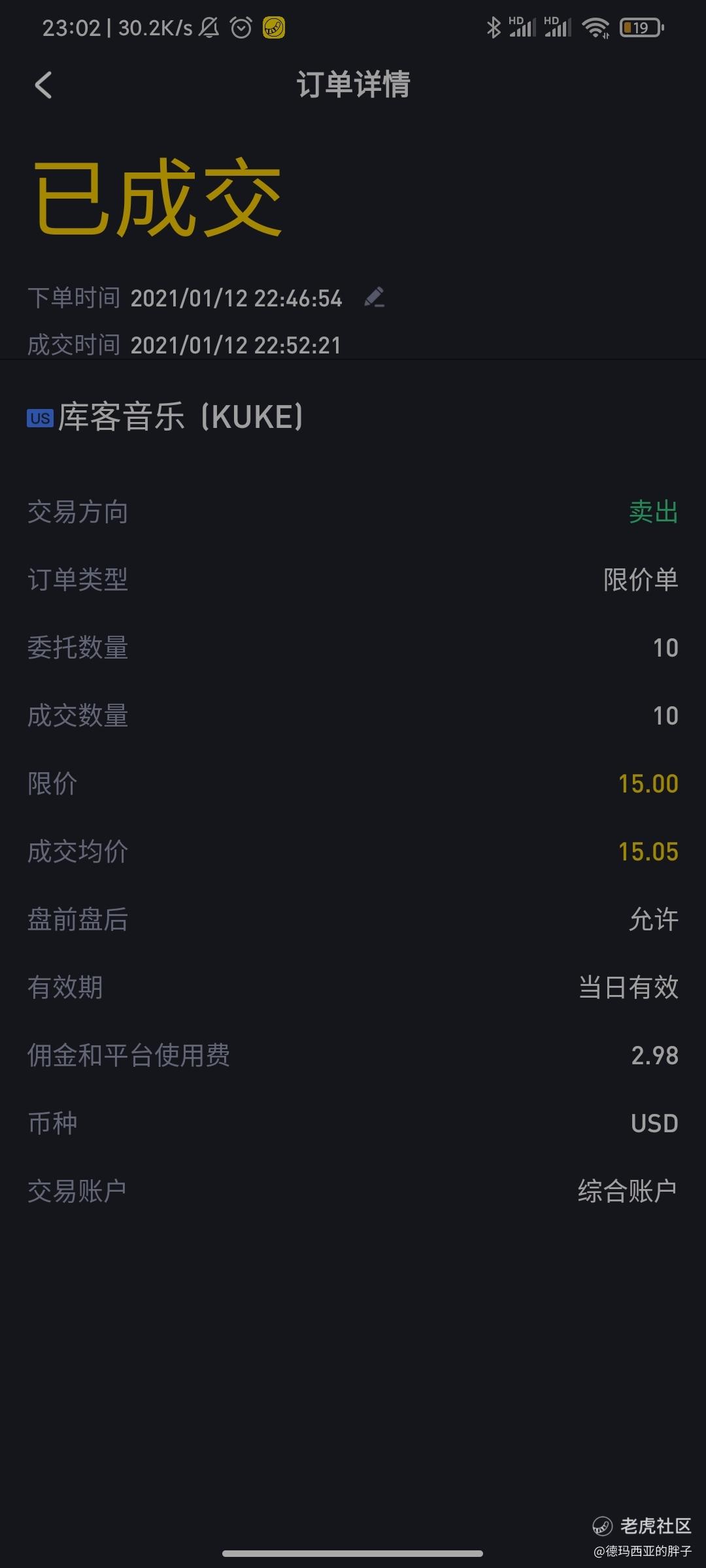This screenshot has height=1568, width=706.
Task: Go back from the order details page
Action: (x=43, y=85)
